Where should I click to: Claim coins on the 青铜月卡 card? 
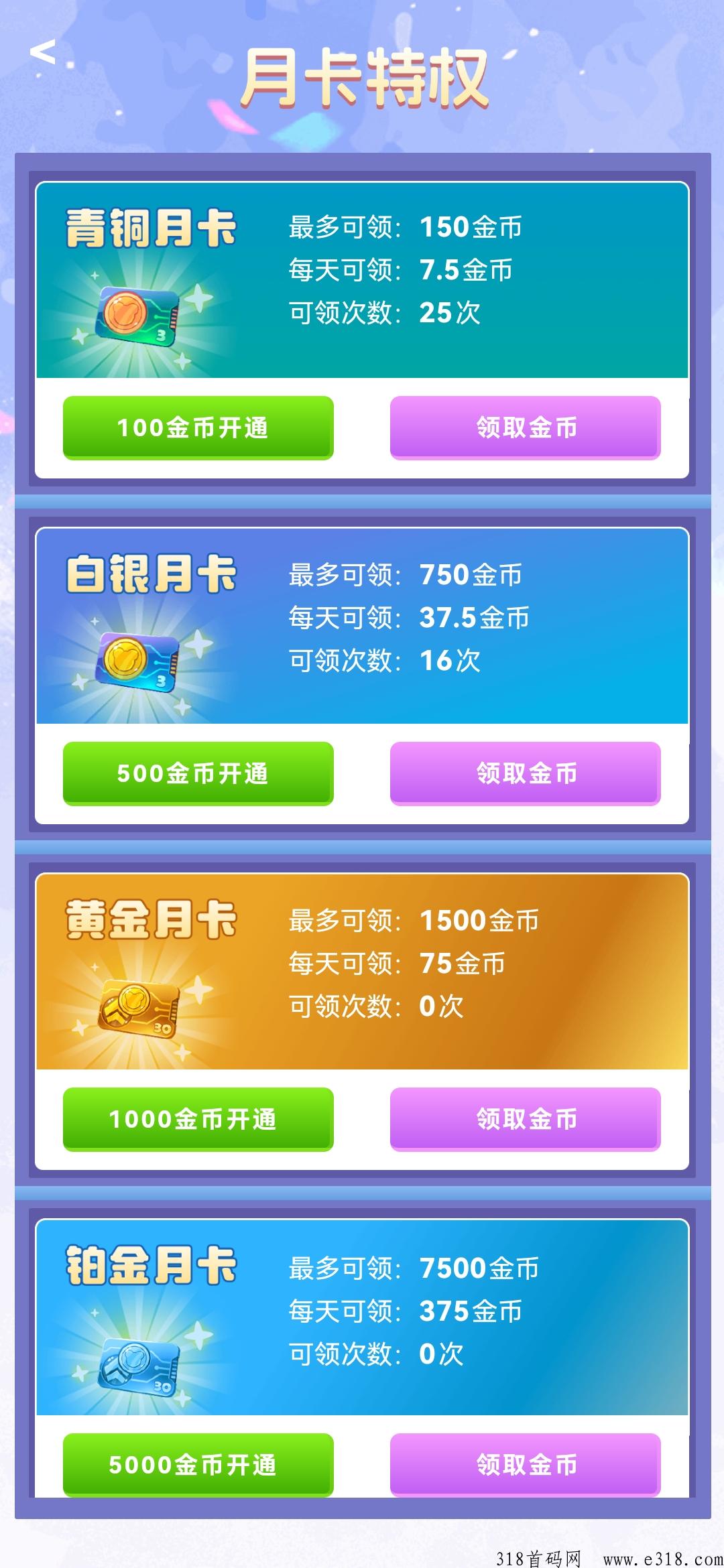click(x=526, y=428)
